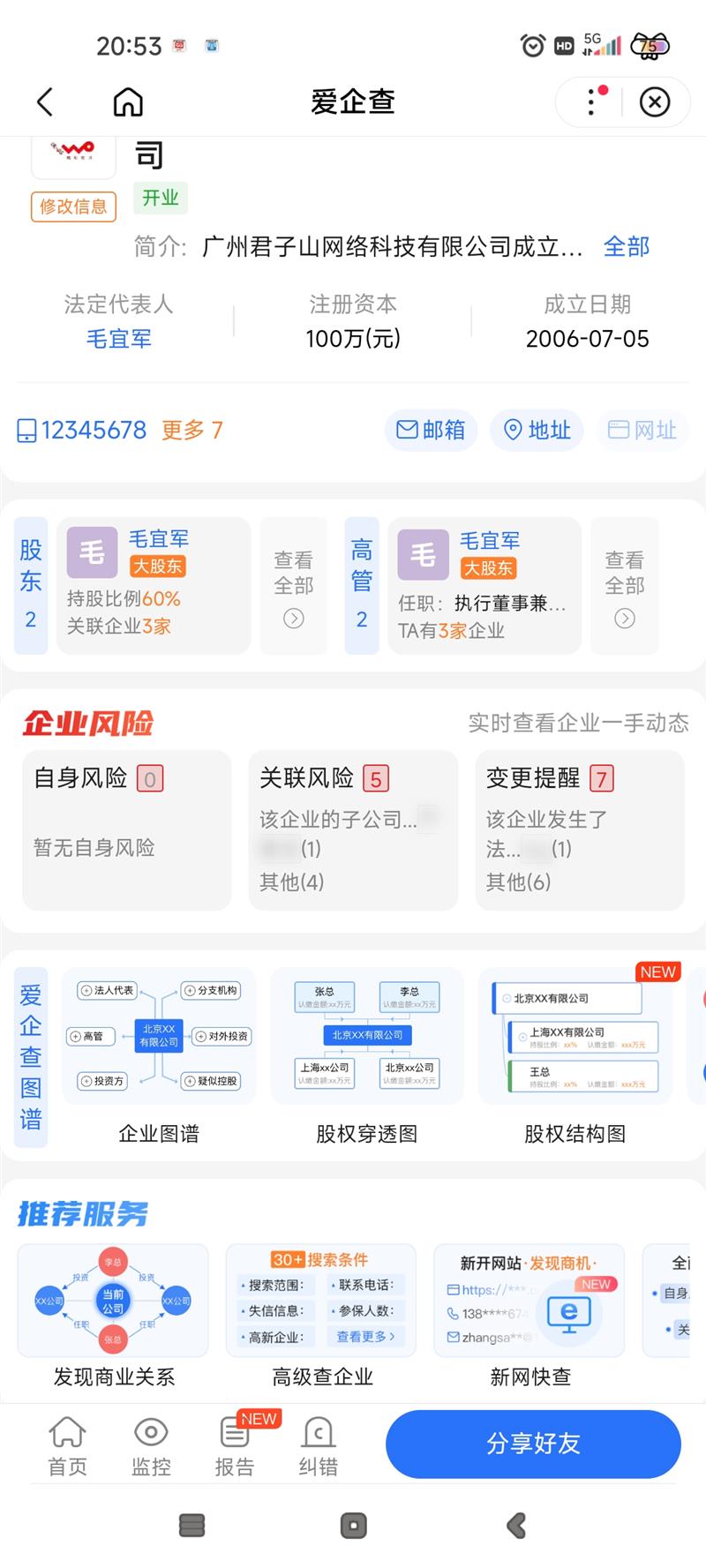Go back using the top-left arrow

(x=46, y=102)
